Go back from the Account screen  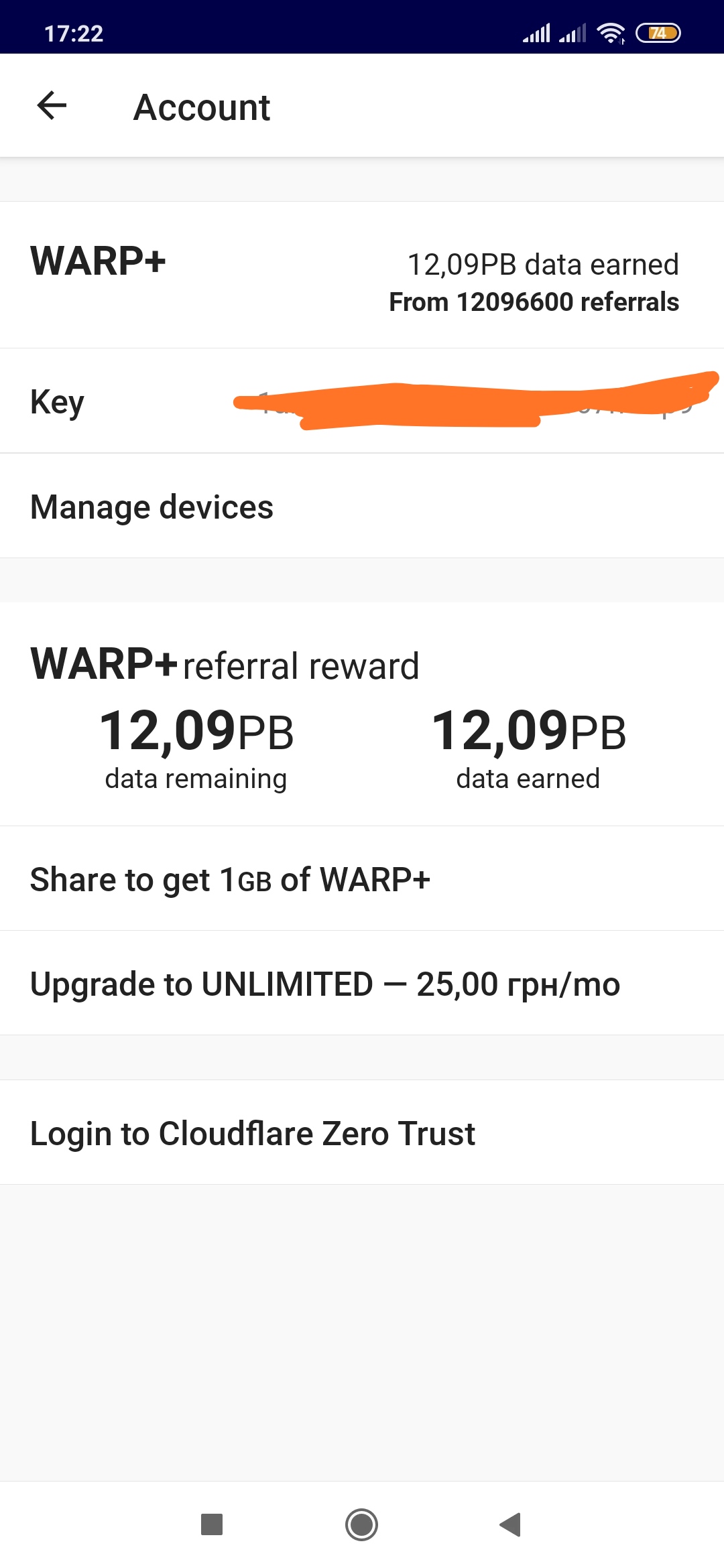52,106
